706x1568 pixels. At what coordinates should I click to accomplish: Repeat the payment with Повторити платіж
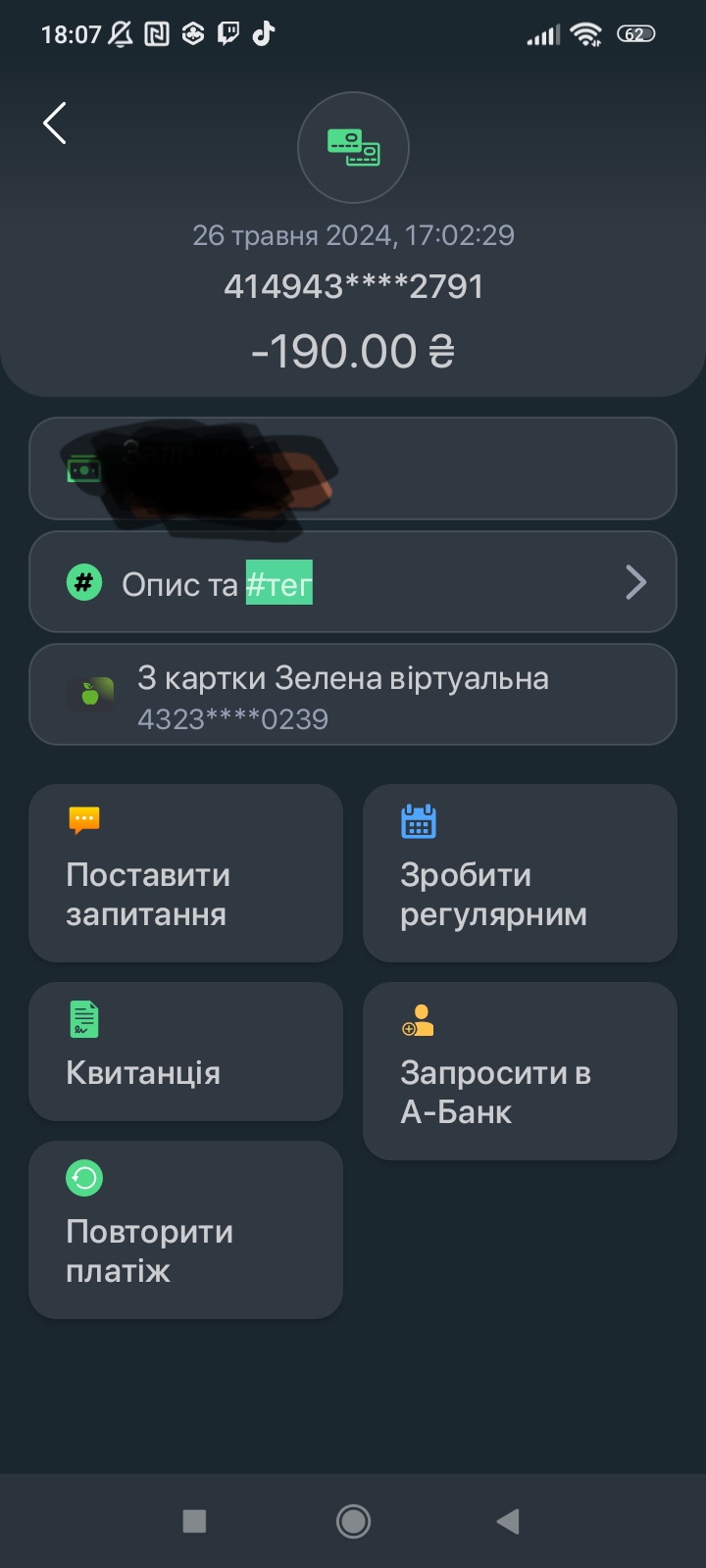point(186,1230)
